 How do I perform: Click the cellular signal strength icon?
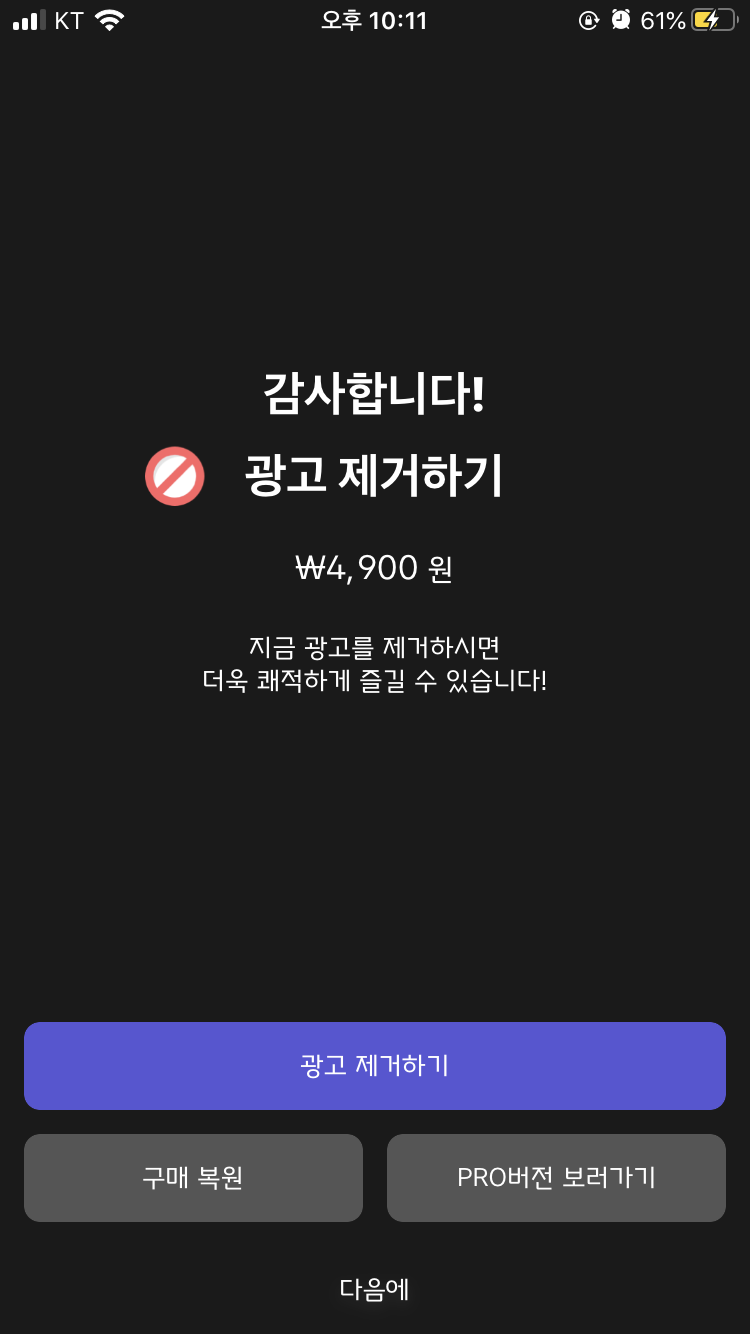tap(29, 19)
